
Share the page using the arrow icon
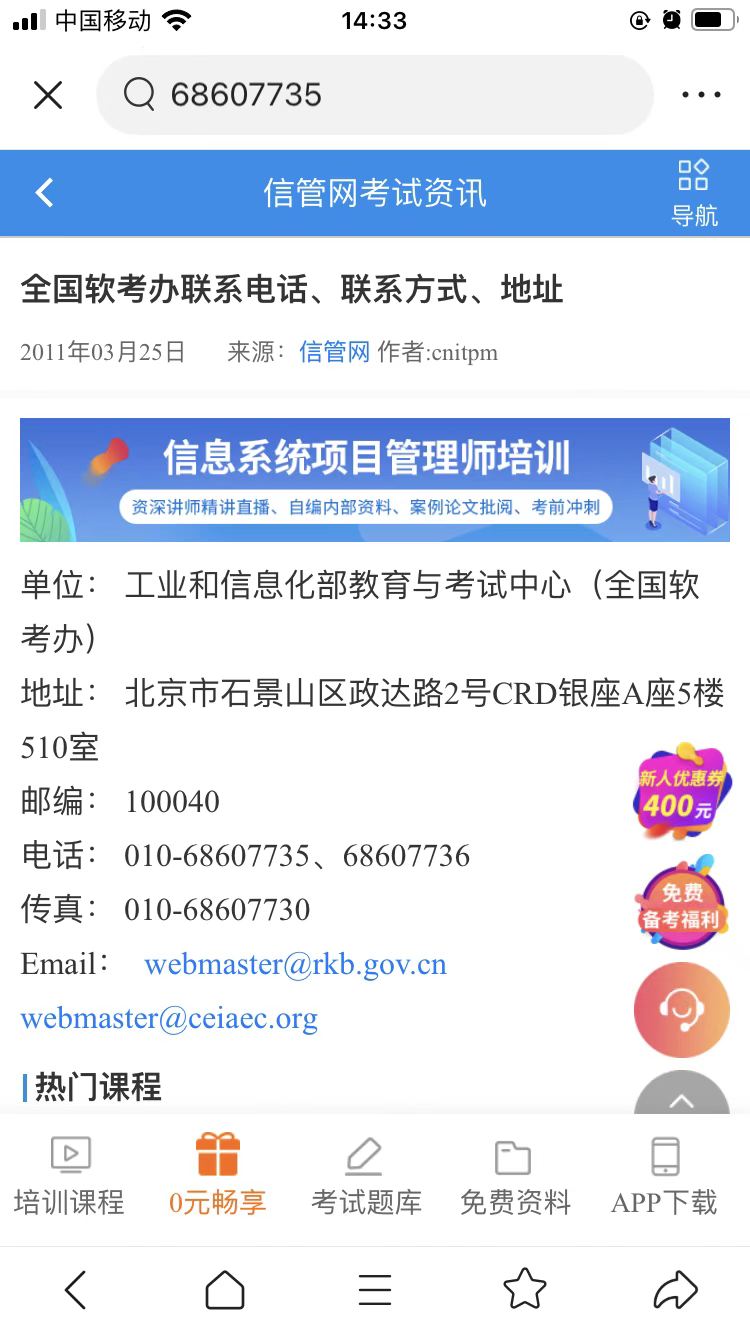click(675, 1290)
